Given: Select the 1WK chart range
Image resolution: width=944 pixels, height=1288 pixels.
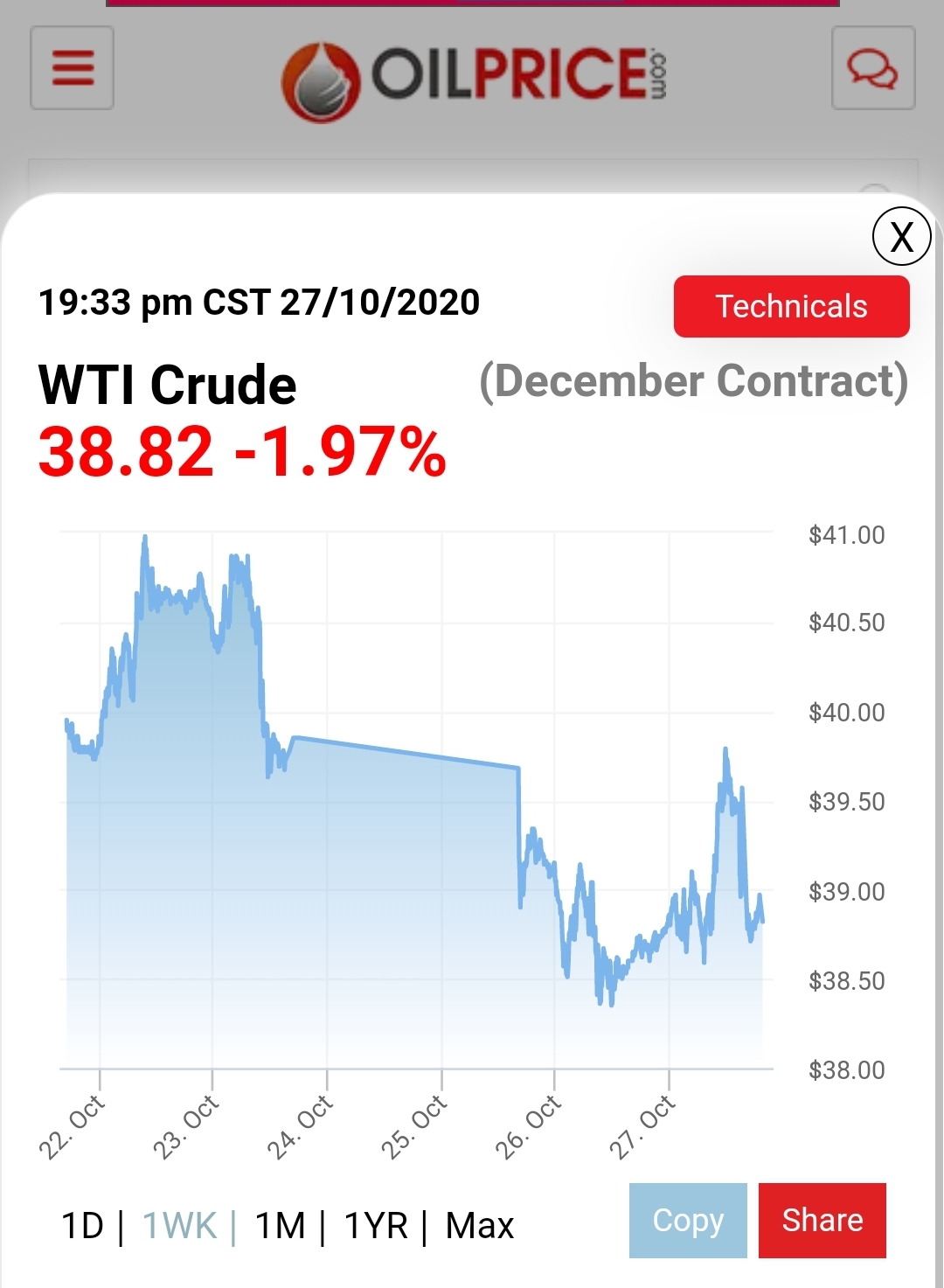Looking at the screenshot, I should tap(179, 1225).
